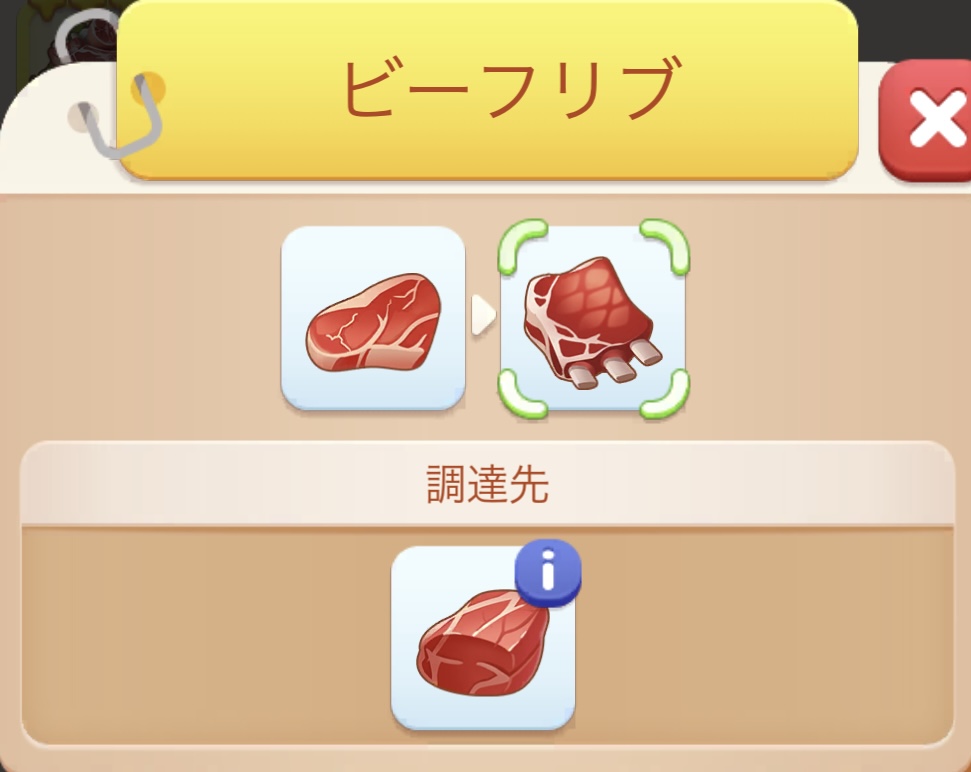Select the highlighted beef rib tile
Image resolution: width=971 pixels, height=772 pixels.
[x=593, y=318]
